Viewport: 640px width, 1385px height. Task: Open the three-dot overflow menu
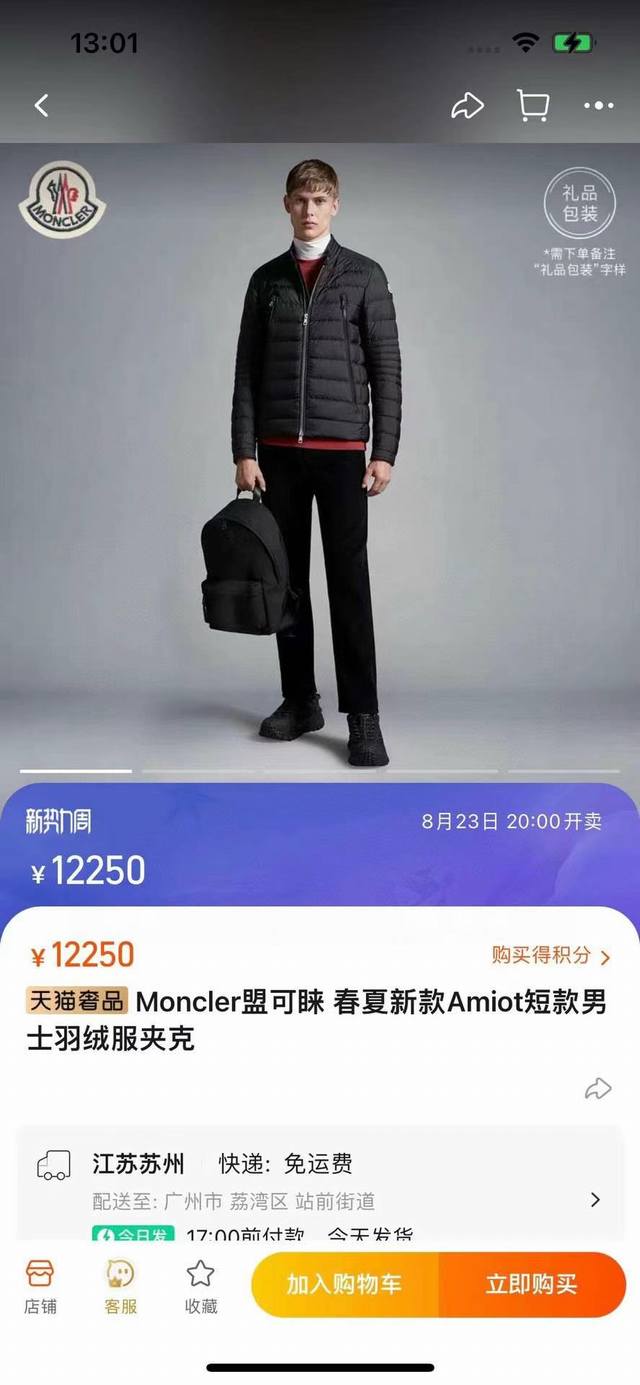point(598,105)
